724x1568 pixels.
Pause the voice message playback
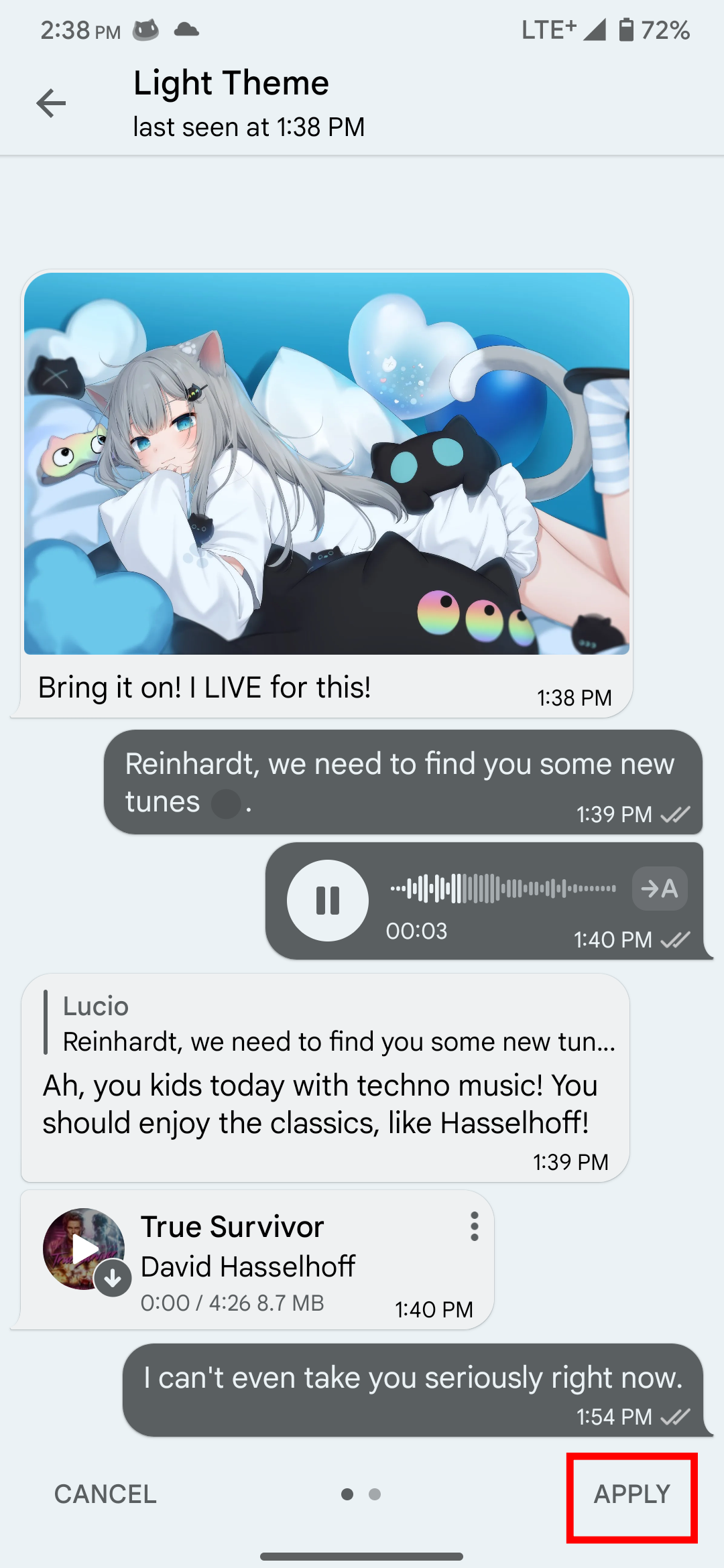point(327,900)
